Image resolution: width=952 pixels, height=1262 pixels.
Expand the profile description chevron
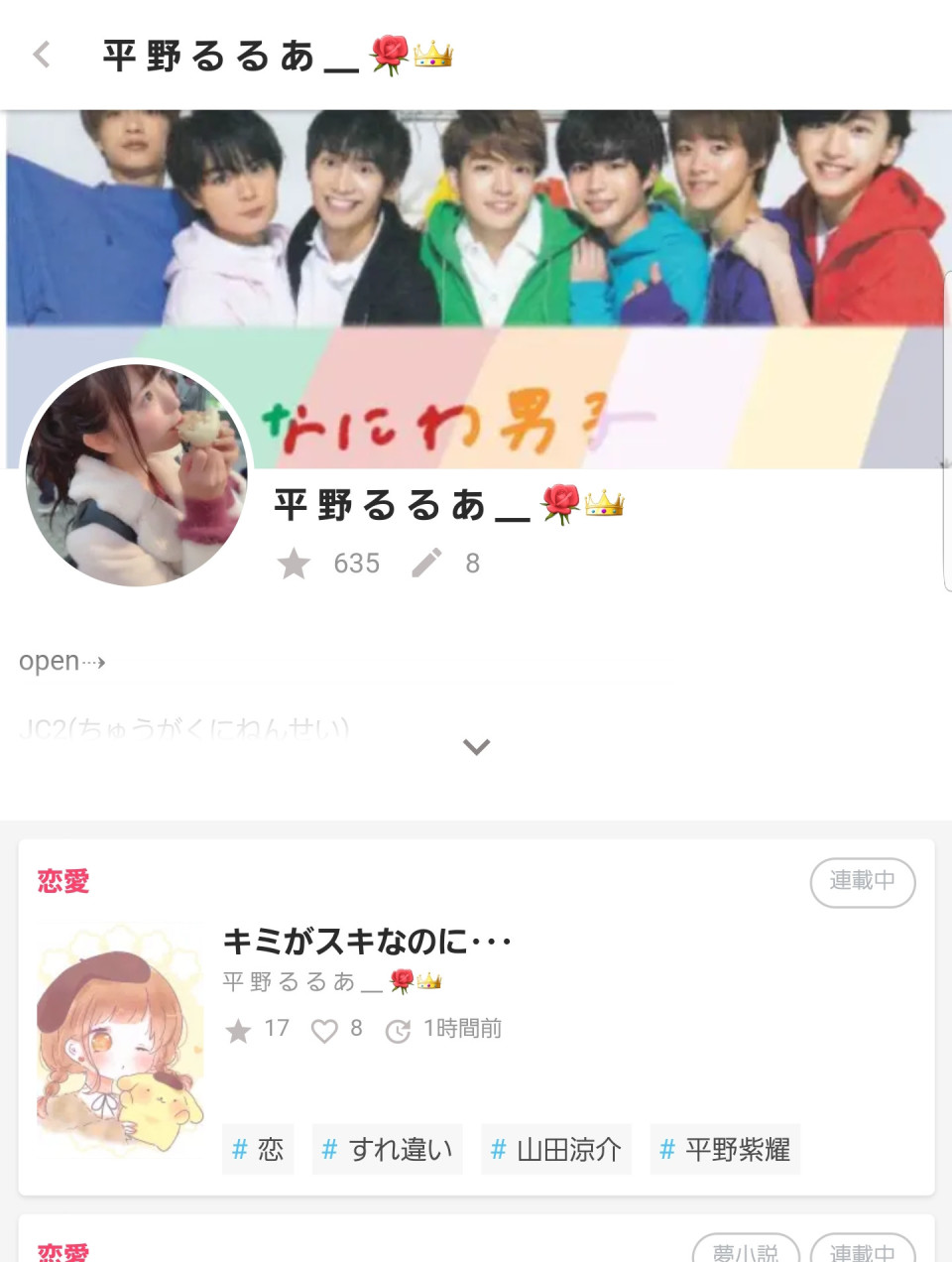[476, 746]
